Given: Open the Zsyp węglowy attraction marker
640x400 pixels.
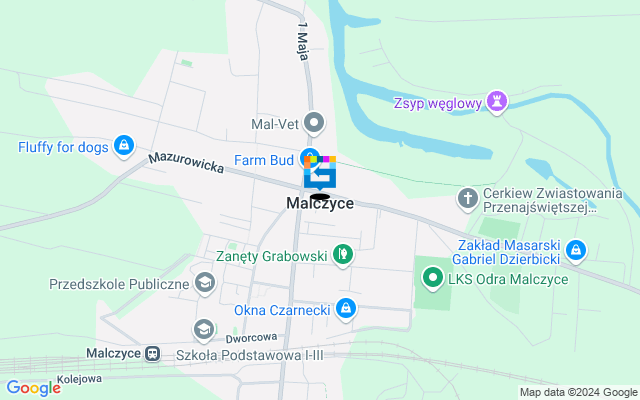Looking at the screenshot, I should [x=497, y=101].
